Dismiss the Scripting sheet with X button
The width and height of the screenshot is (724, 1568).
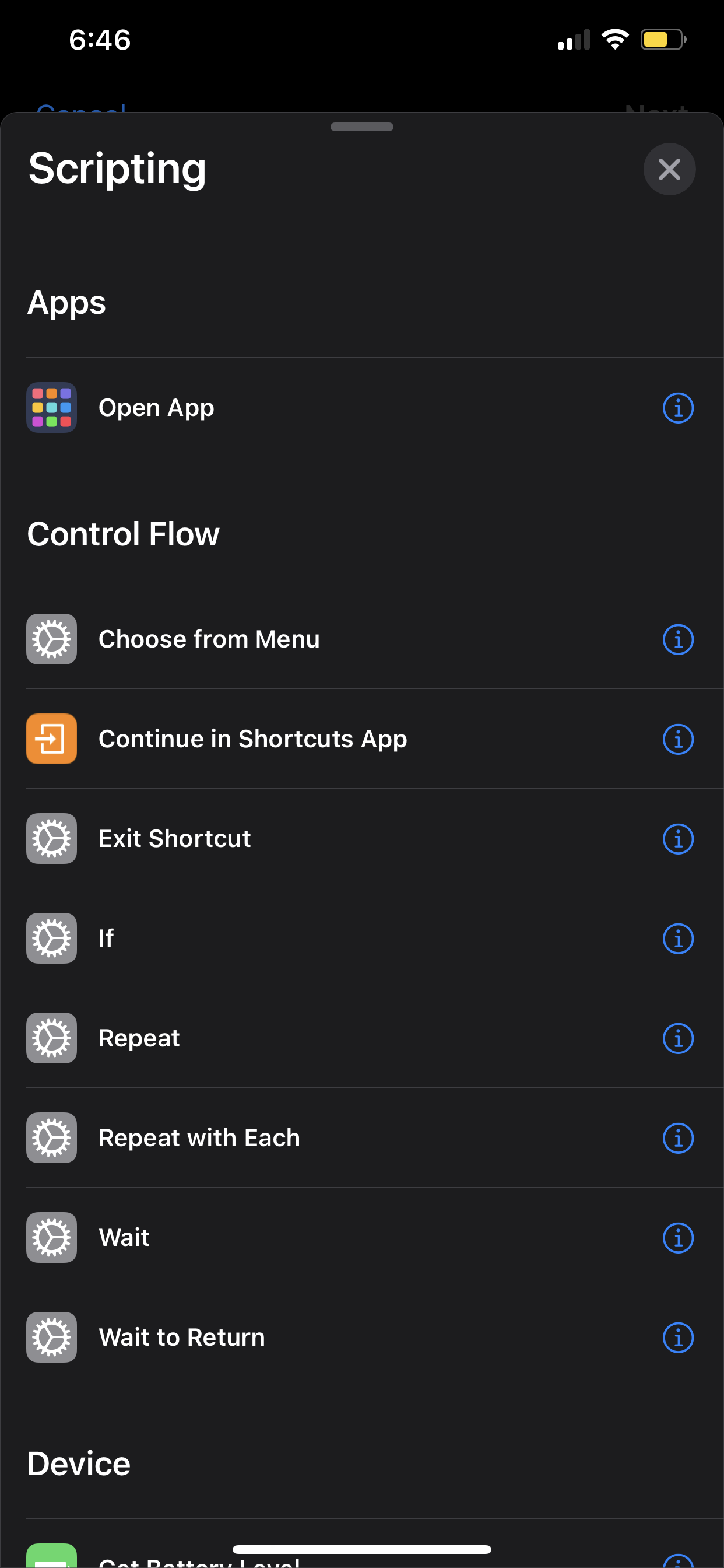tap(669, 169)
